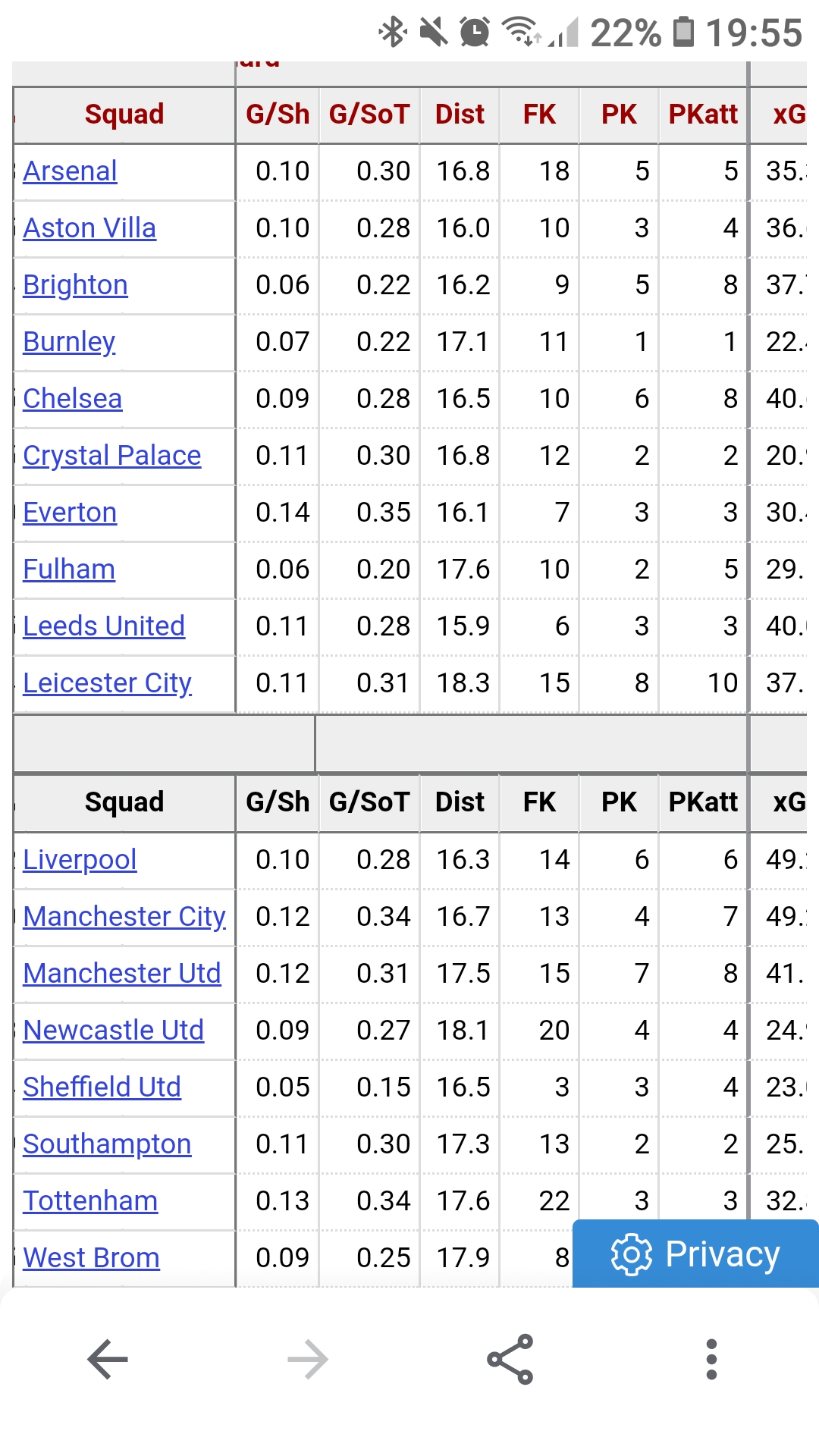Open the Tottenham squad link

tap(90, 1201)
